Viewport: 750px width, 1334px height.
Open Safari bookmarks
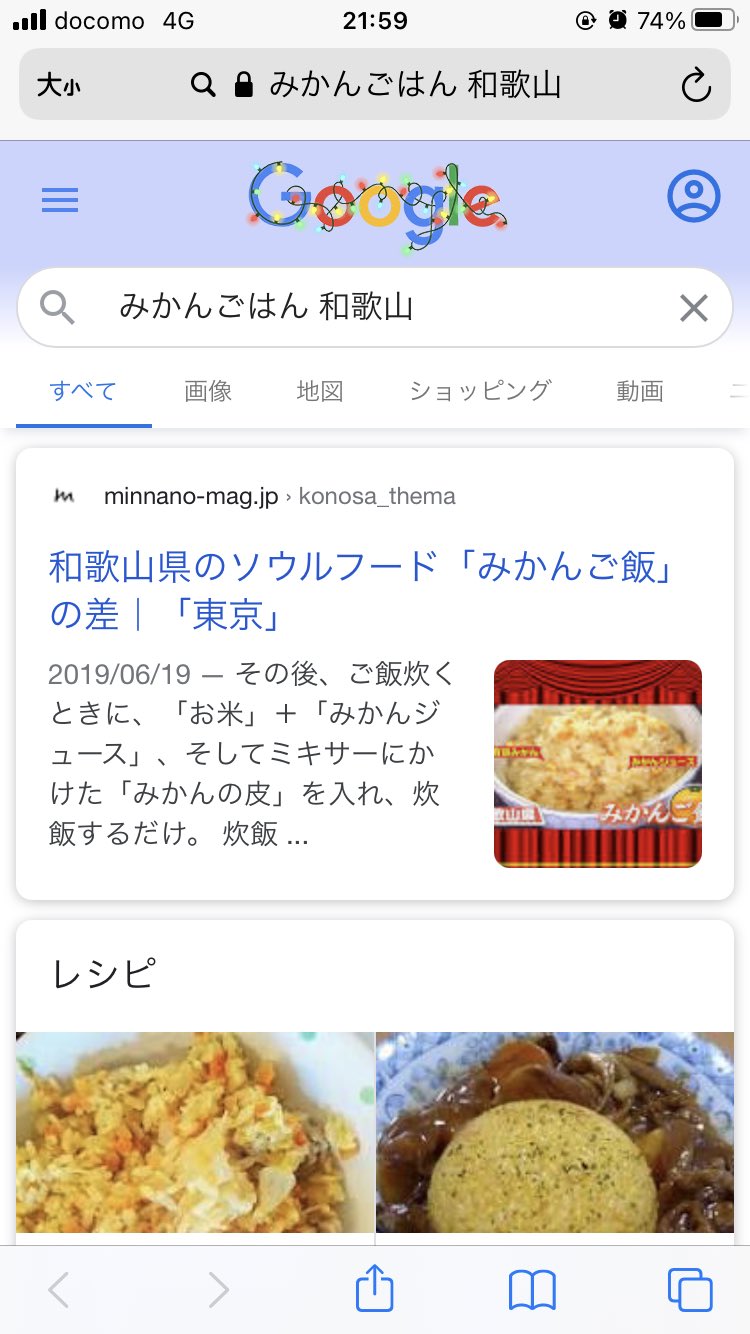[532, 1290]
